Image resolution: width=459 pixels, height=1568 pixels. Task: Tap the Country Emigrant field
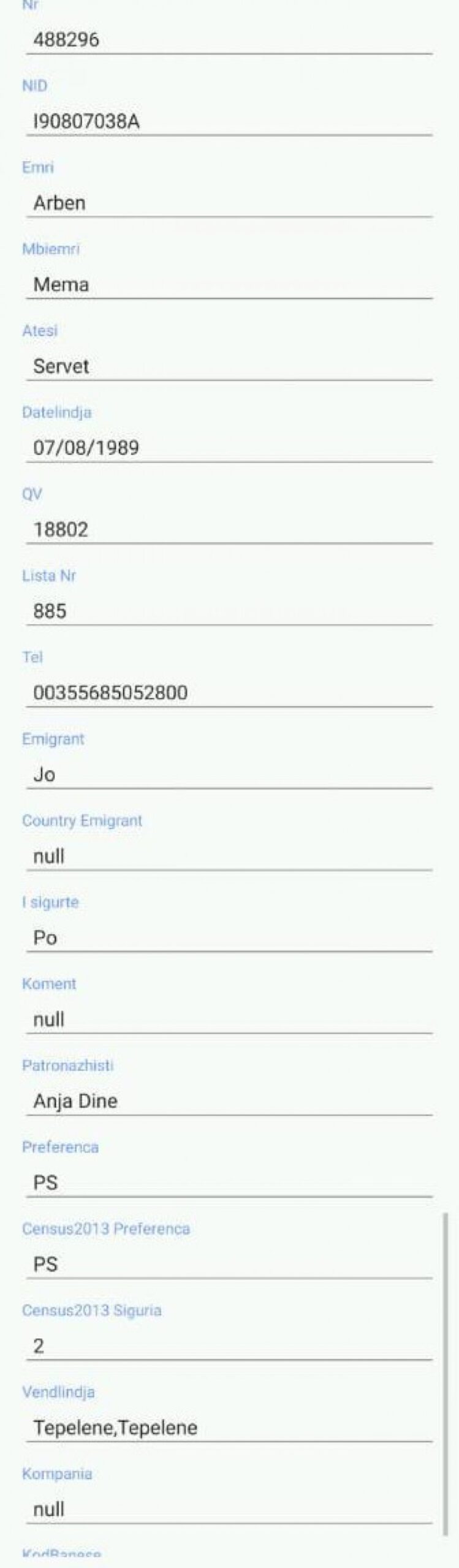pos(229,856)
